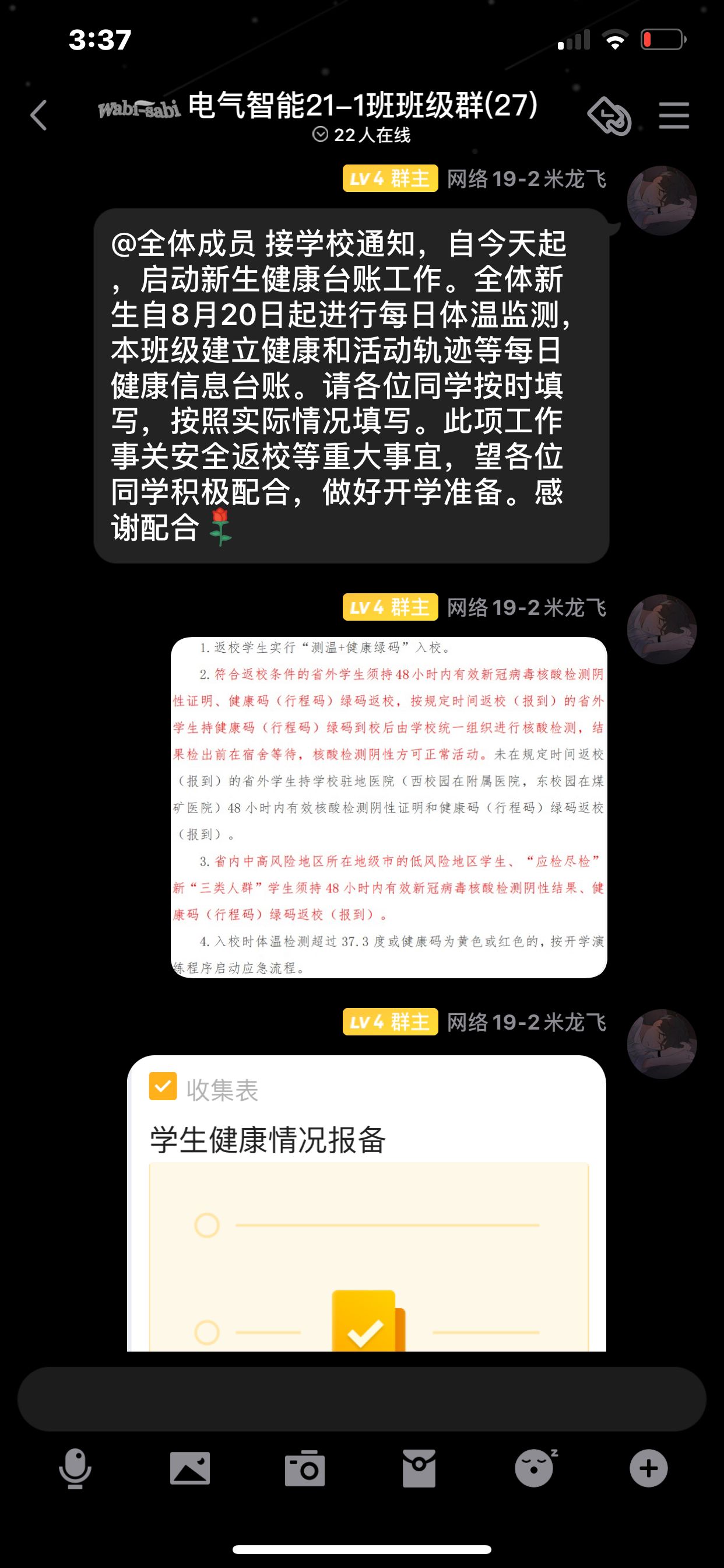The height and width of the screenshot is (1568, 724).
Task: Focus the message input field
Action: click(361, 1399)
